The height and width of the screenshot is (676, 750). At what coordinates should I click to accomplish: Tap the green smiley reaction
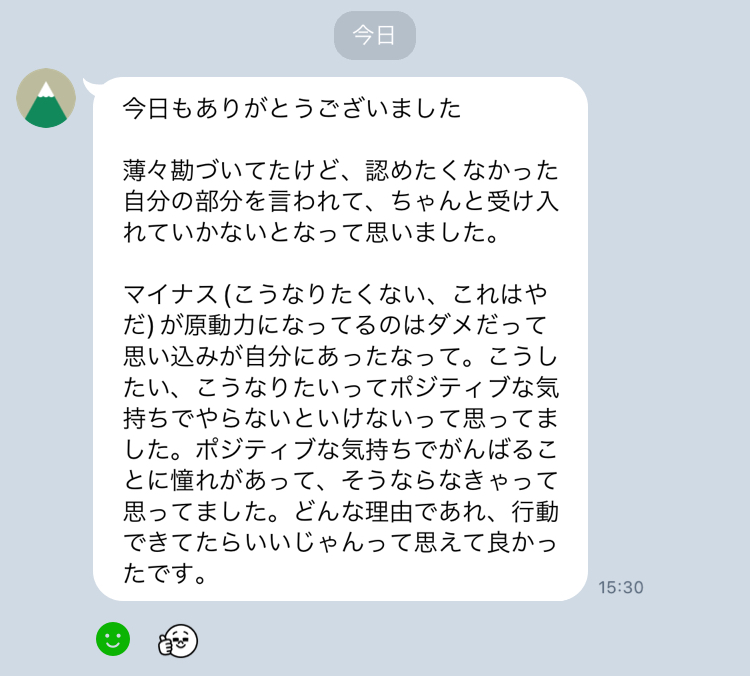(113, 639)
